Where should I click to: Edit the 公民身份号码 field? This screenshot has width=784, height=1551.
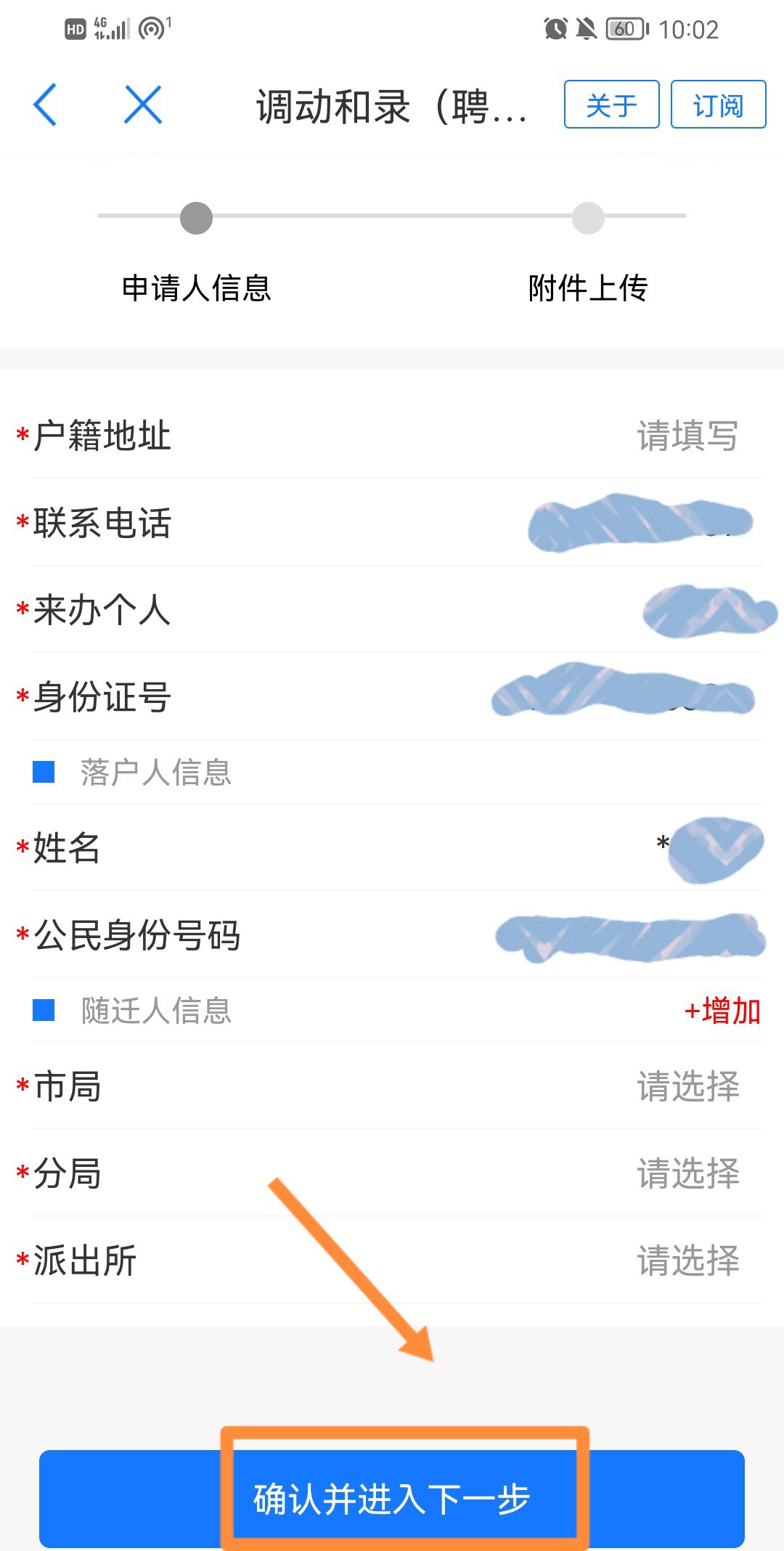(629, 935)
